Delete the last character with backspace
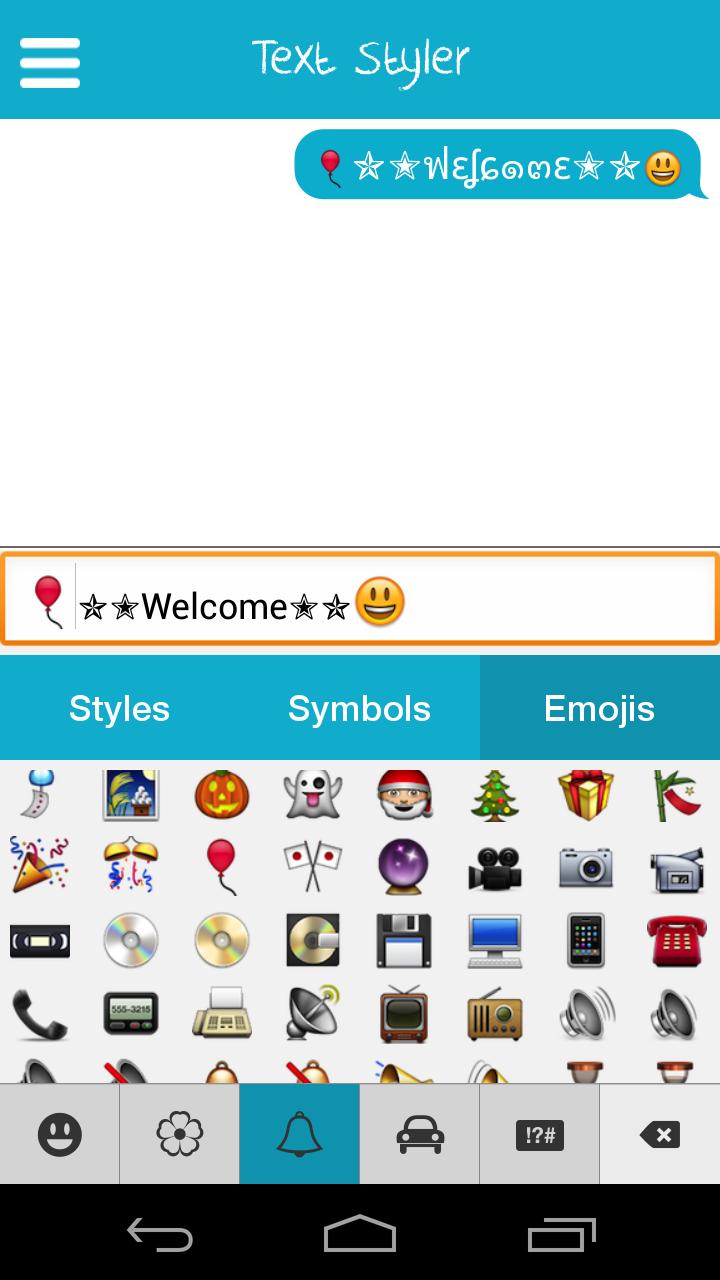Screen dimensions: 720x1280 tap(660, 1134)
